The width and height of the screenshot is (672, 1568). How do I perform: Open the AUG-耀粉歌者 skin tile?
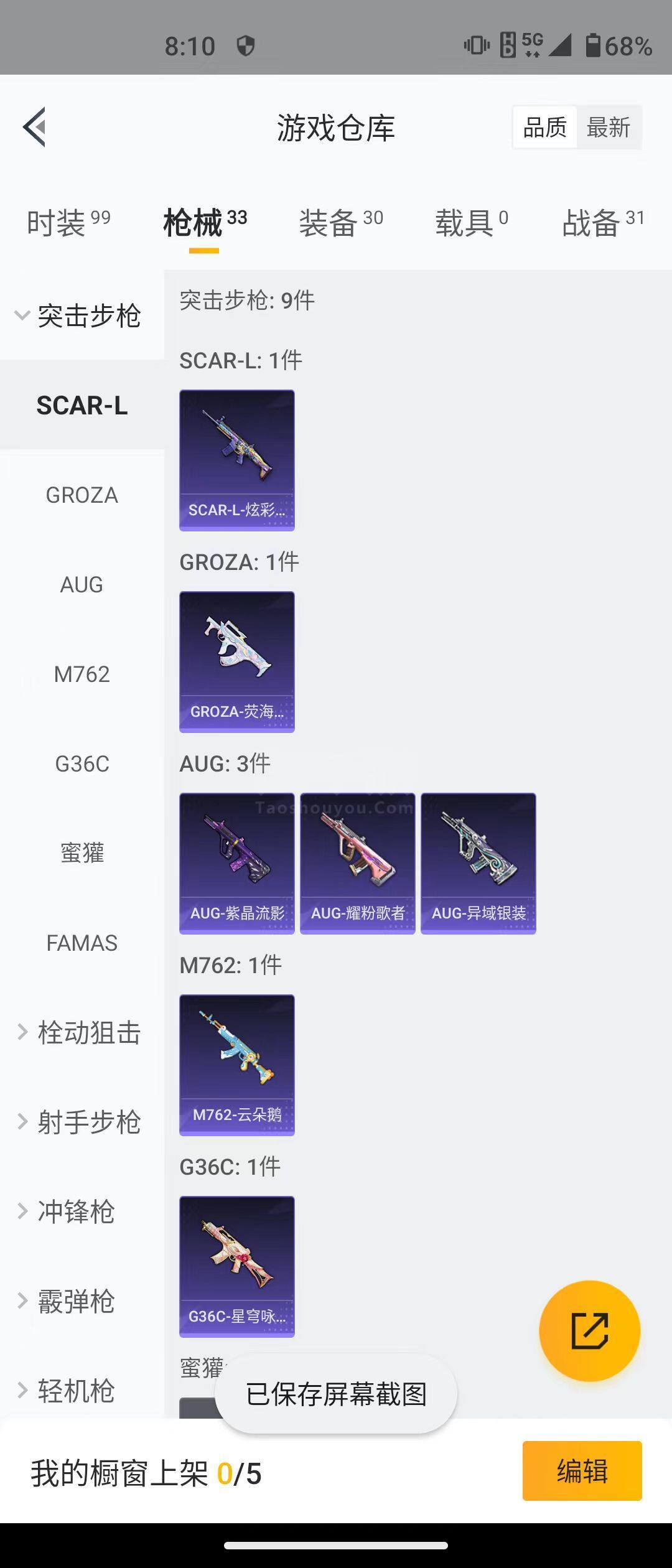(357, 864)
